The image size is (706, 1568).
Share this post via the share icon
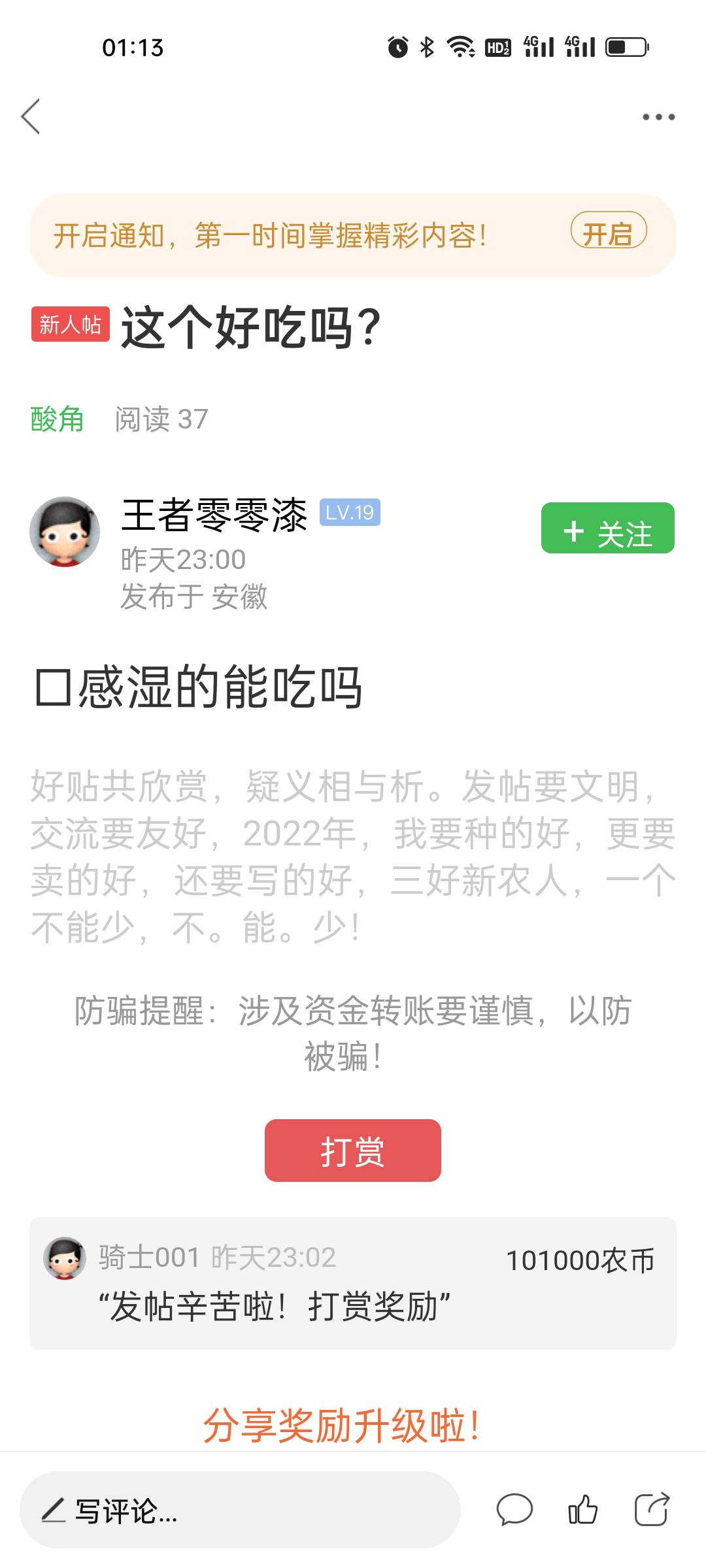pyautogui.click(x=652, y=1510)
